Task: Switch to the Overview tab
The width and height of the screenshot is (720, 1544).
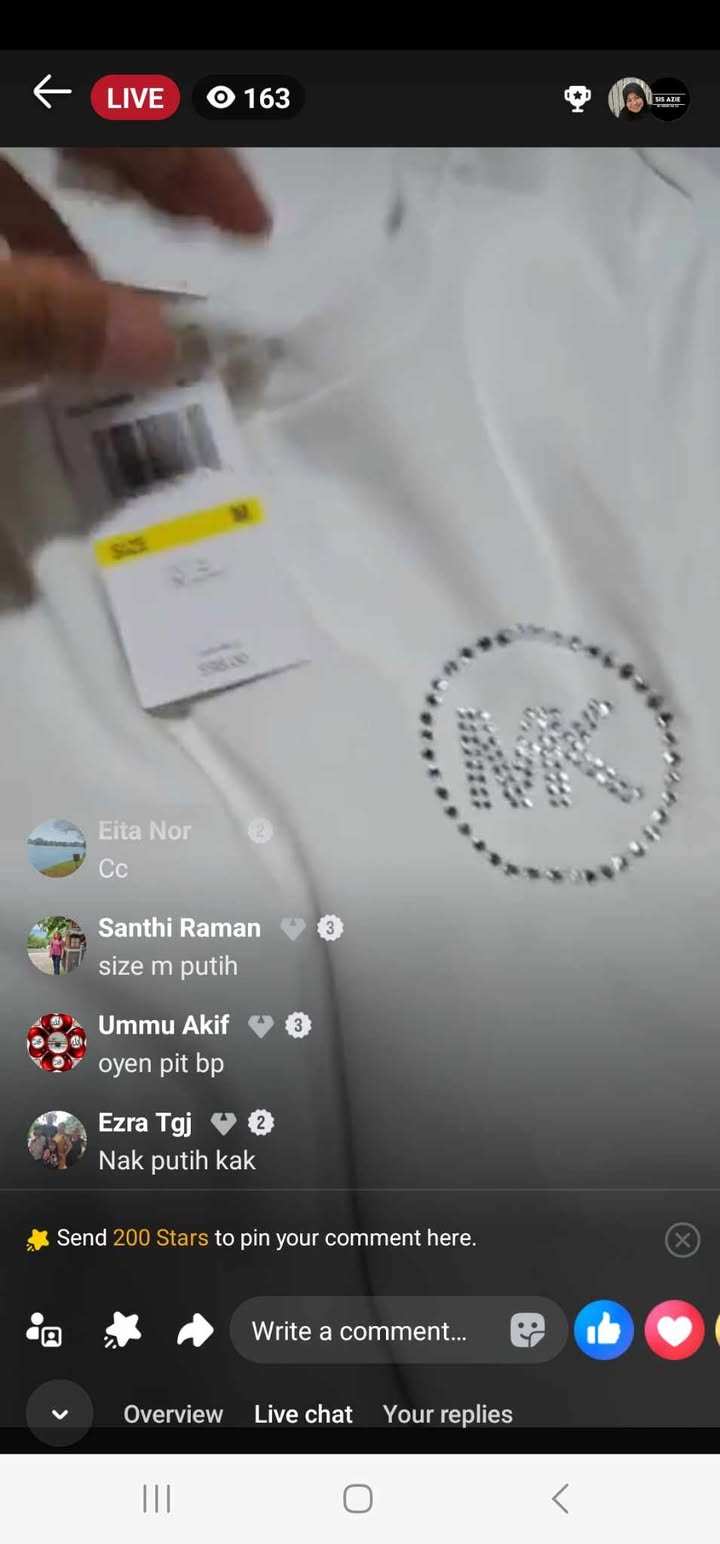Action: coord(173,1414)
